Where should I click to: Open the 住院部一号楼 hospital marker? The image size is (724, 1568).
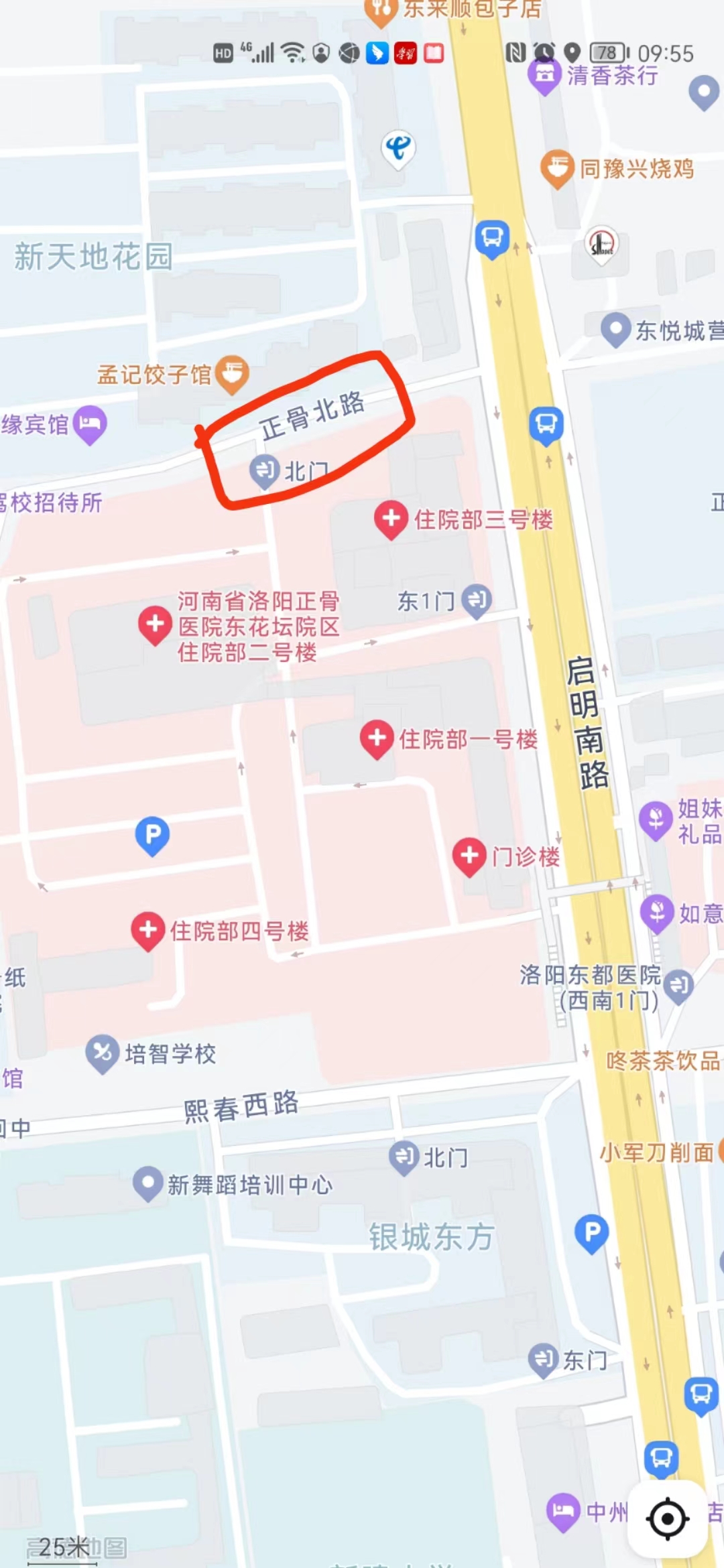pyautogui.click(x=377, y=739)
